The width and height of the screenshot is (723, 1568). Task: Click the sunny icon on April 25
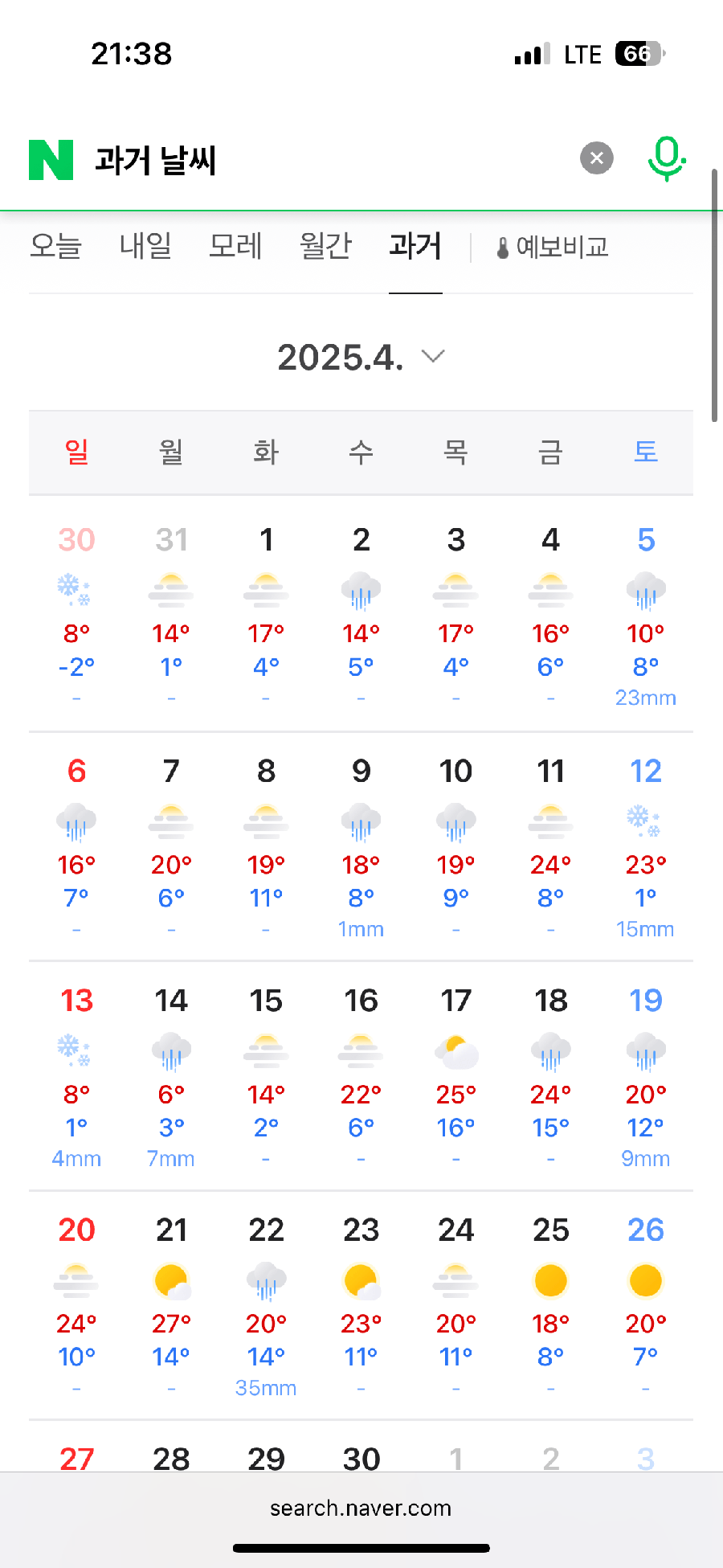tap(550, 1281)
